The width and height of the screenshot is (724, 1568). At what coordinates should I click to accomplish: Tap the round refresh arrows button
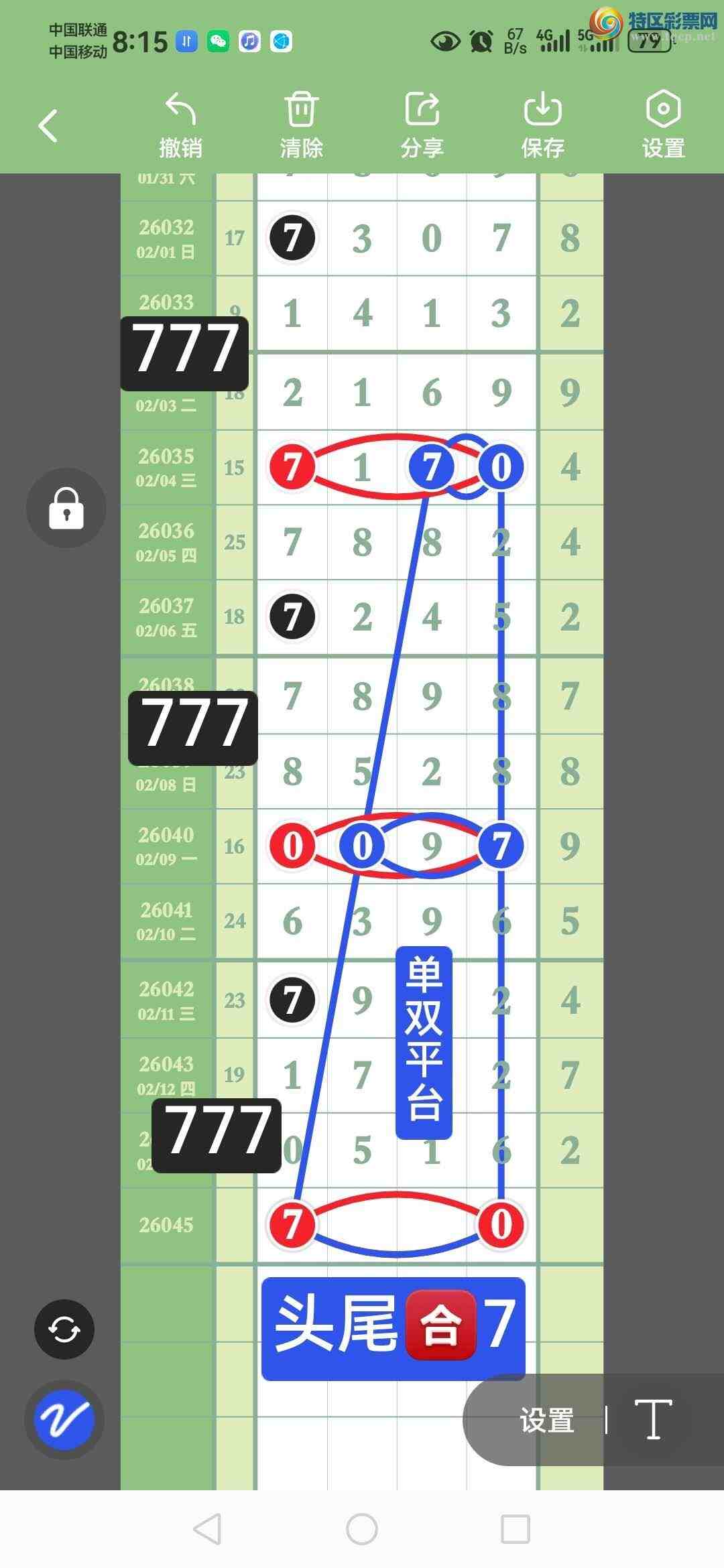click(64, 1329)
